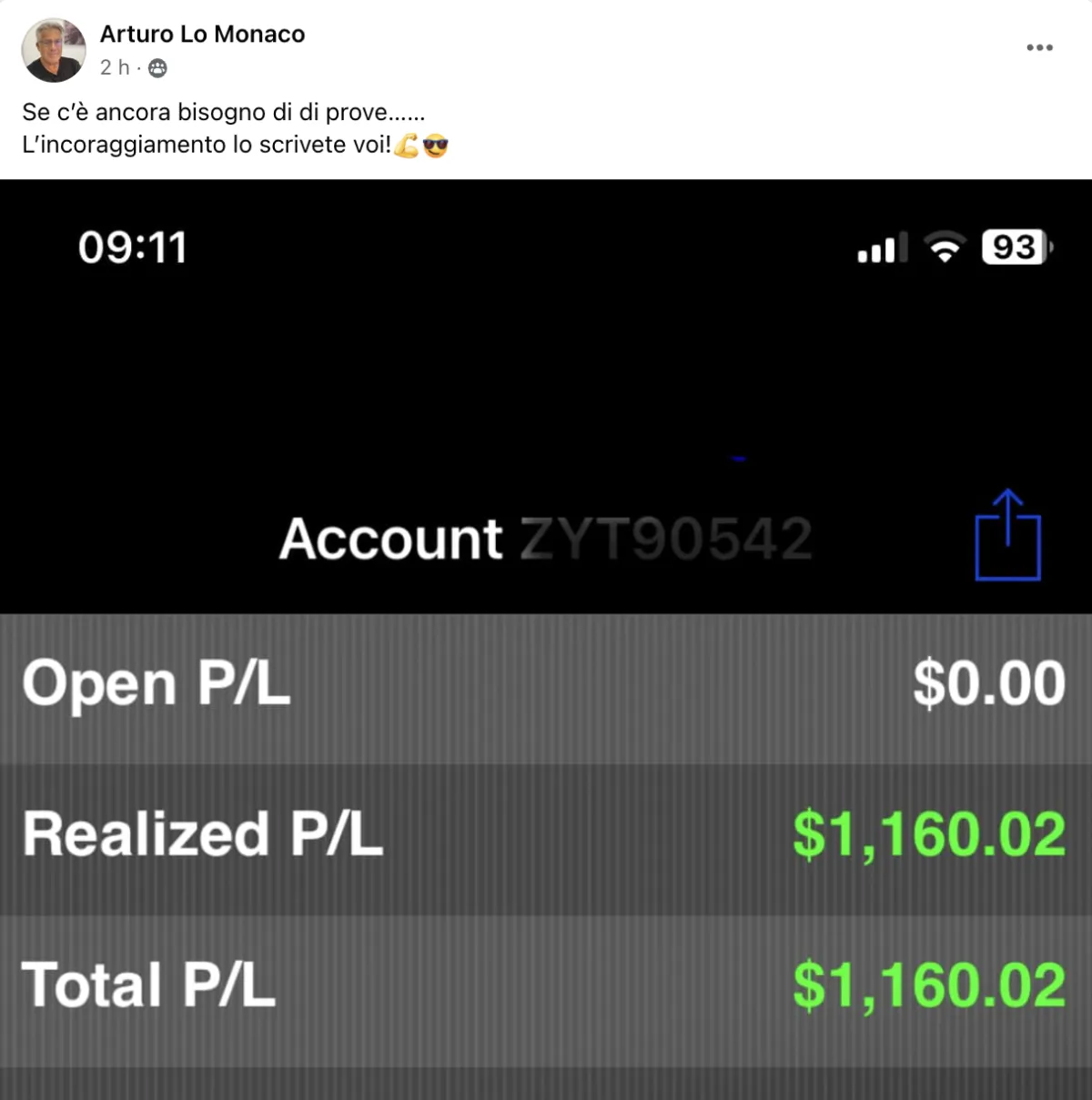The image size is (1092, 1100).
Task: Open Arturo Lo Monaco's profile name link
Action: click(x=202, y=34)
